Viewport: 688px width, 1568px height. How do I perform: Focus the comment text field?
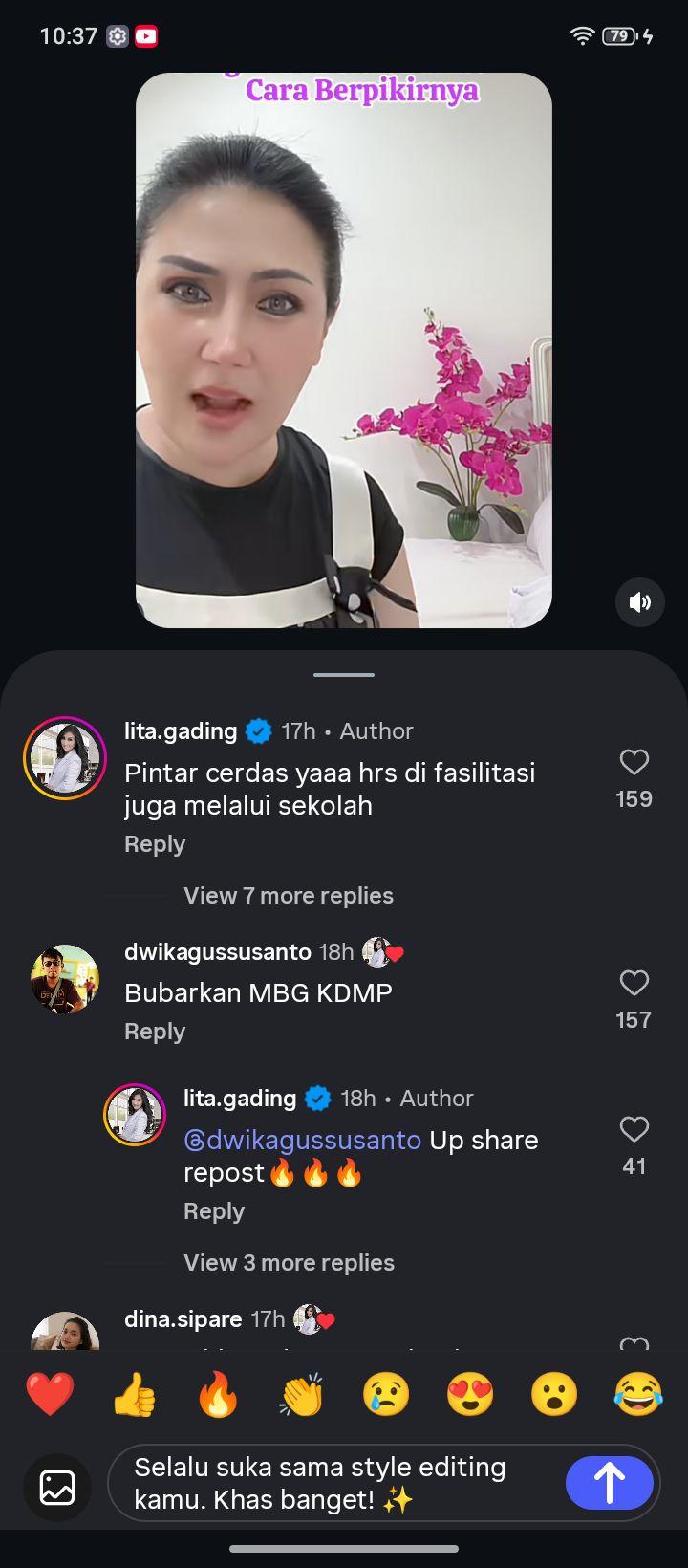click(x=334, y=1483)
